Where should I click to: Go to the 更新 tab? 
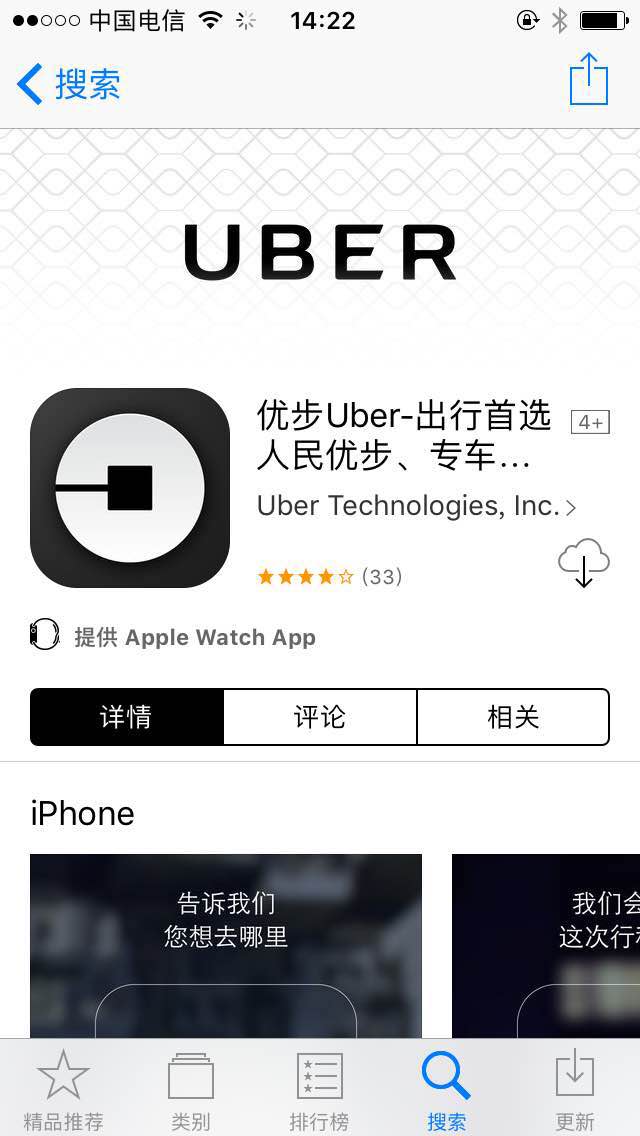575,1090
